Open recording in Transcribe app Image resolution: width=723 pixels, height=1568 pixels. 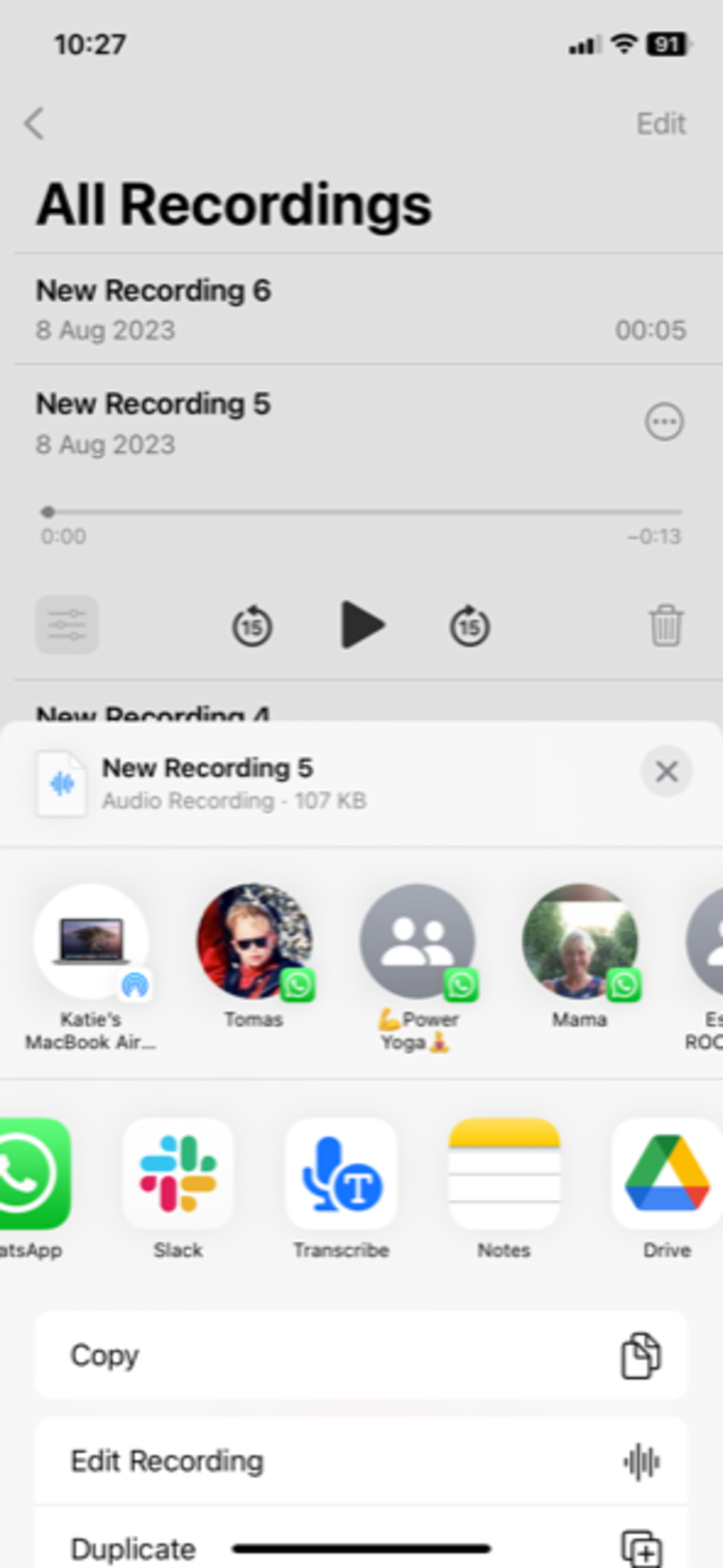tap(341, 1175)
